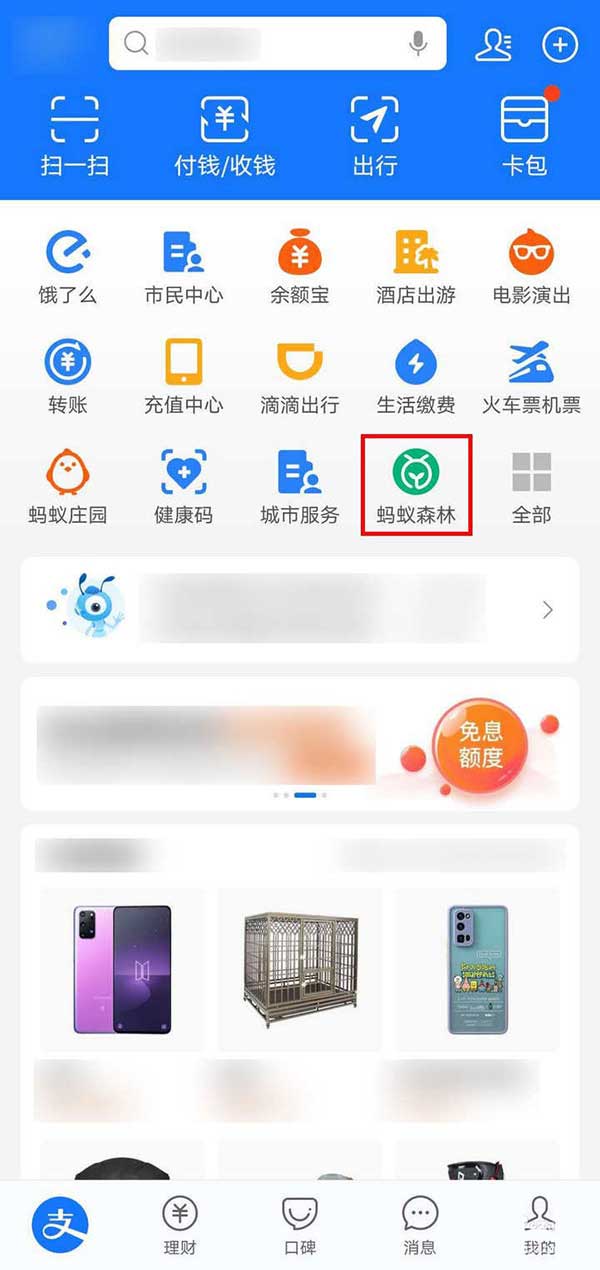Open 生活缴费 bill payments
This screenshot has width=600, height=1270.
tap(415, 375)
